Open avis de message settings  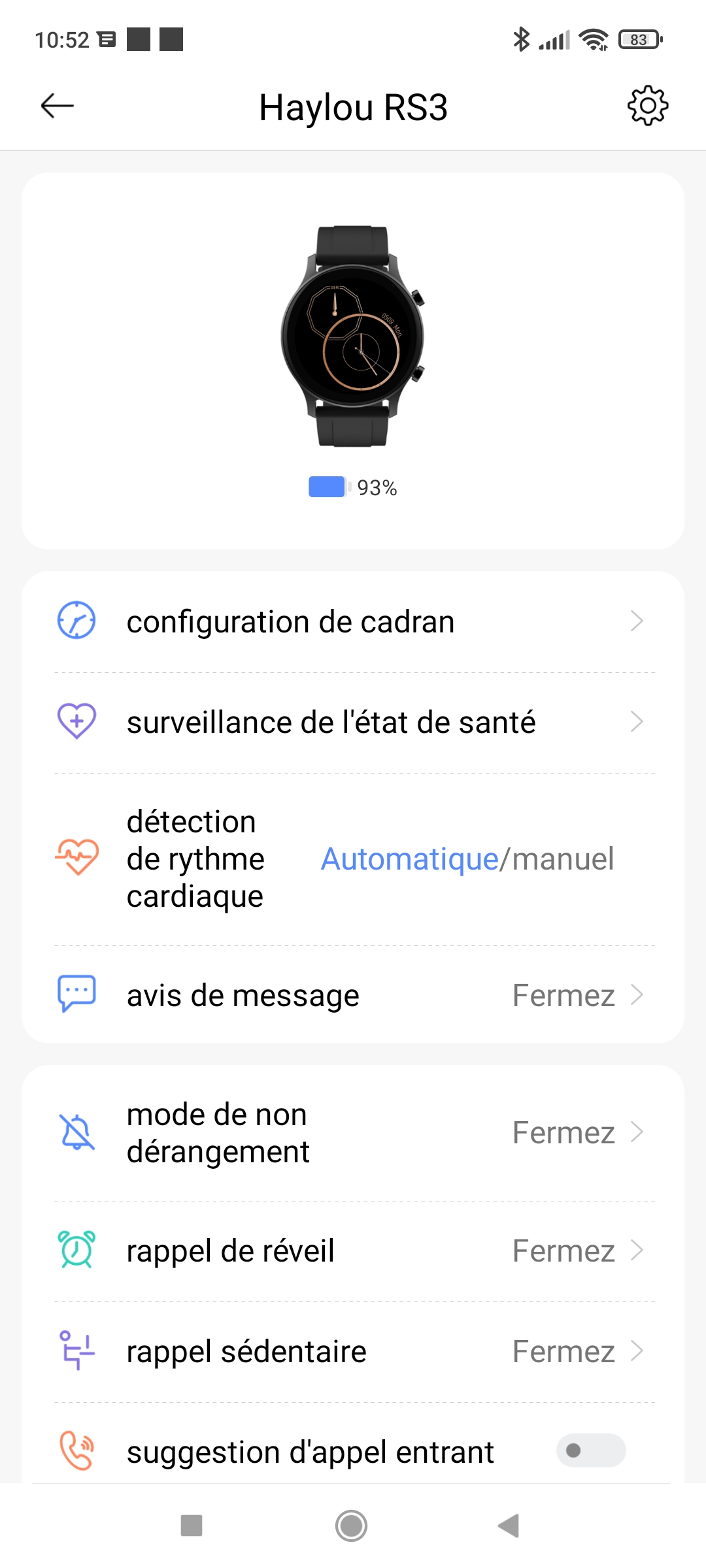353,995
